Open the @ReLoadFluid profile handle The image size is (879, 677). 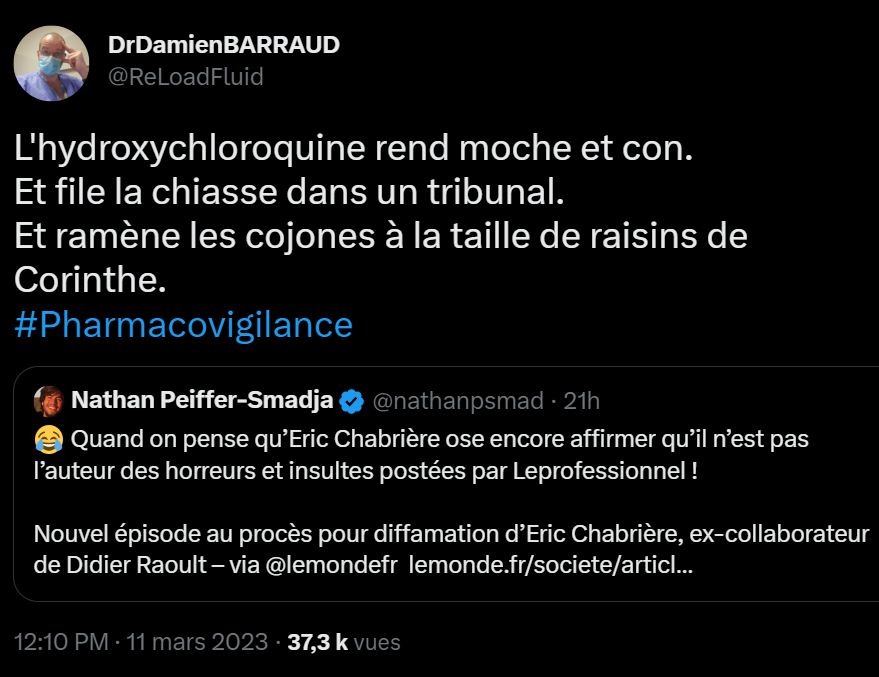pyautogui.click(x=185, y=77)
